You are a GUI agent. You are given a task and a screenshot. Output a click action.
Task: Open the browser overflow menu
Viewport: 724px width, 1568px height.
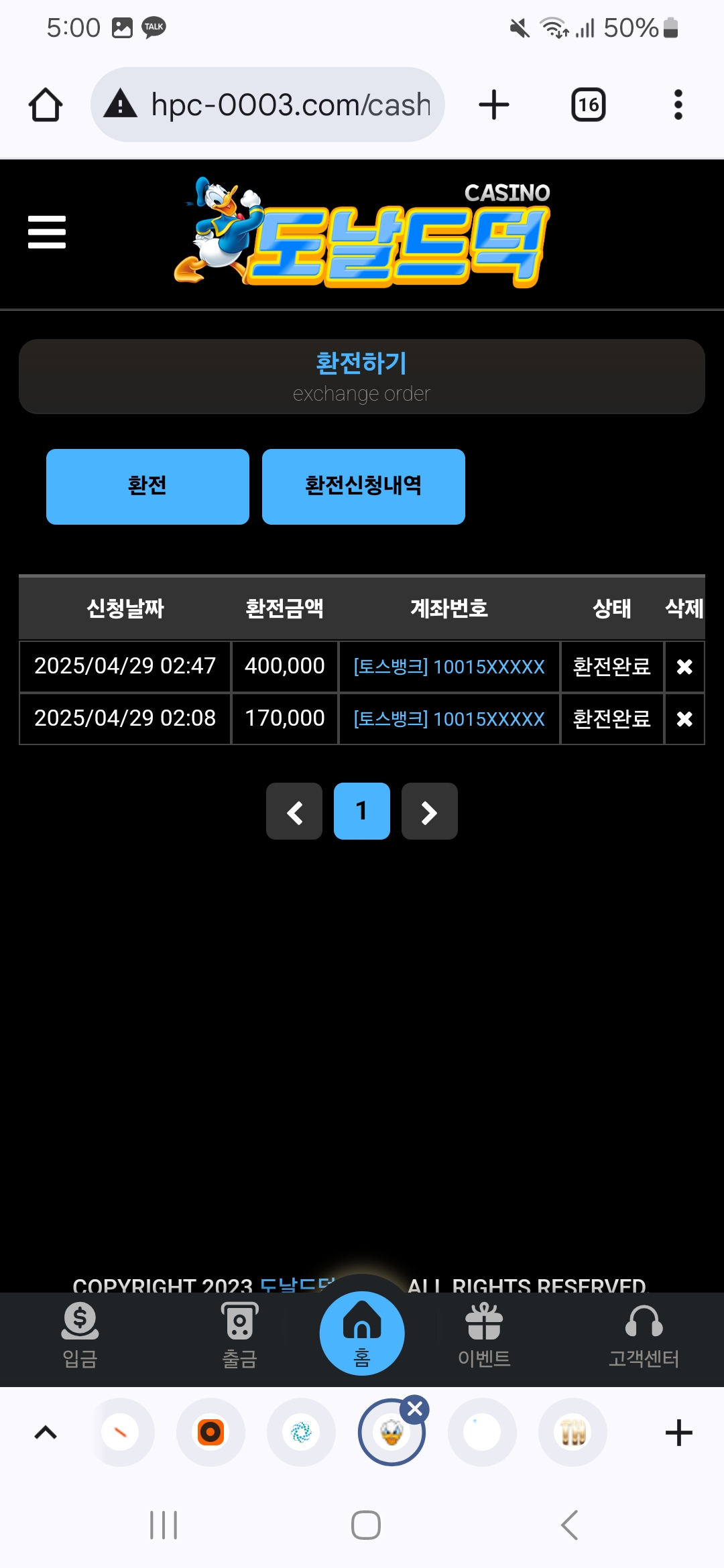coord(678,105)
